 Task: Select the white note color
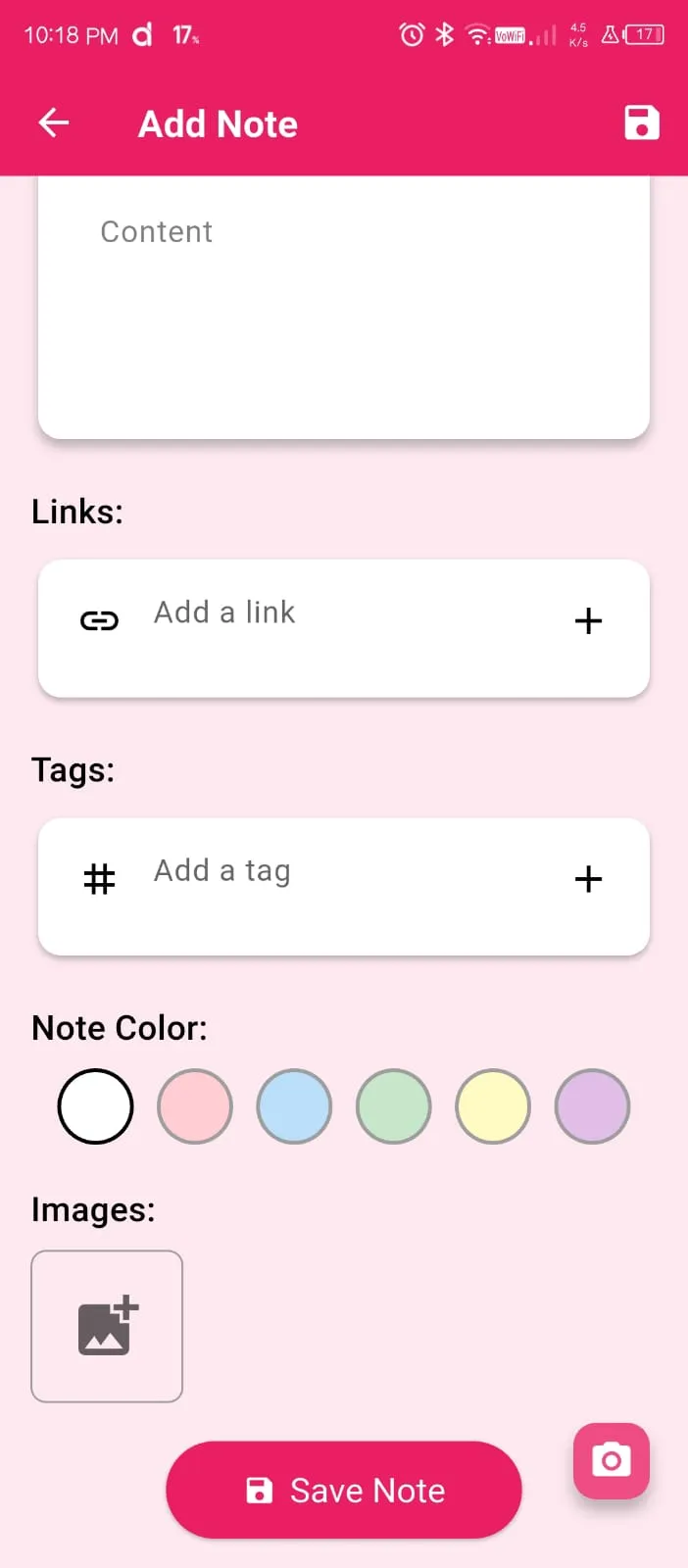96,1106
